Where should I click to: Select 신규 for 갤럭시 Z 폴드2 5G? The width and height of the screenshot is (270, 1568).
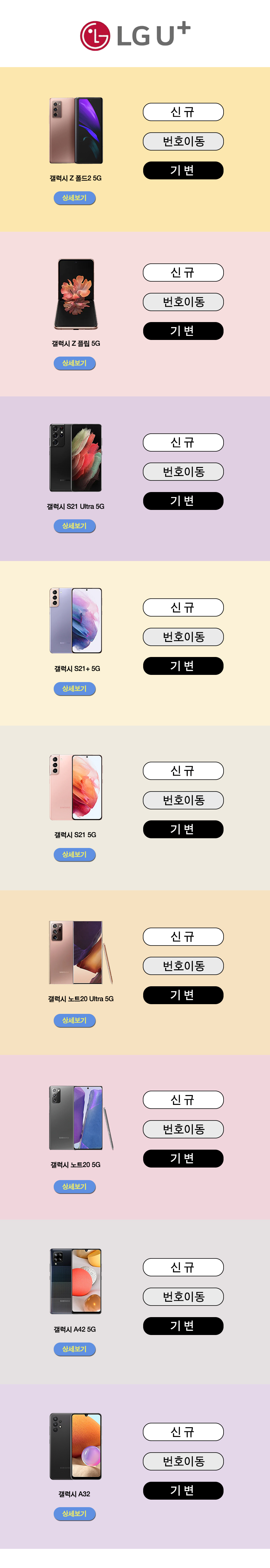click(183, 112)
